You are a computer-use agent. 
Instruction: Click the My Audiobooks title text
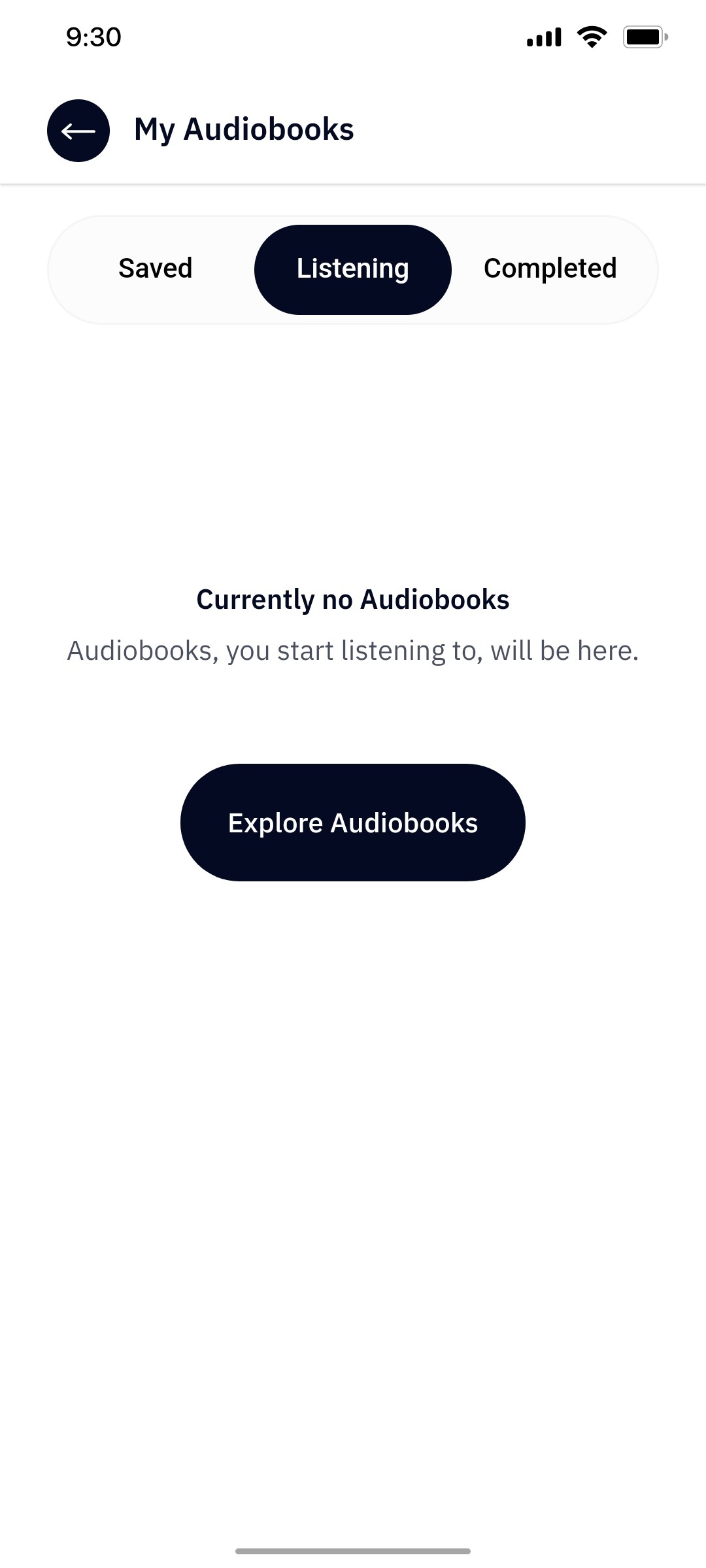coord(243,129)
